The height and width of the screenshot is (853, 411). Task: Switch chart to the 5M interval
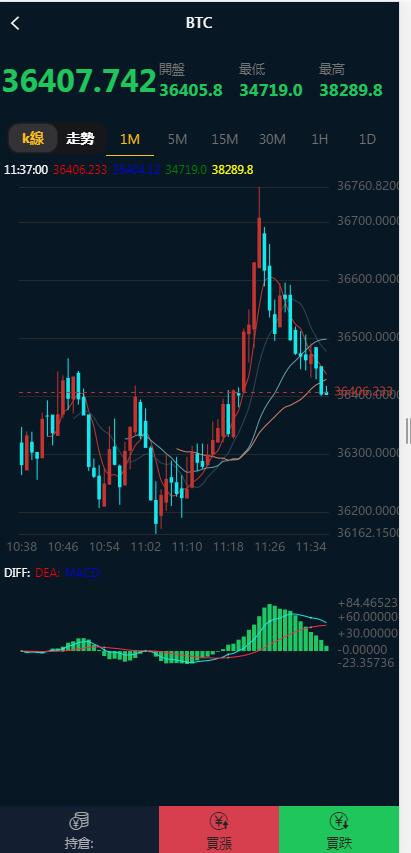click(x=177, y=139)
